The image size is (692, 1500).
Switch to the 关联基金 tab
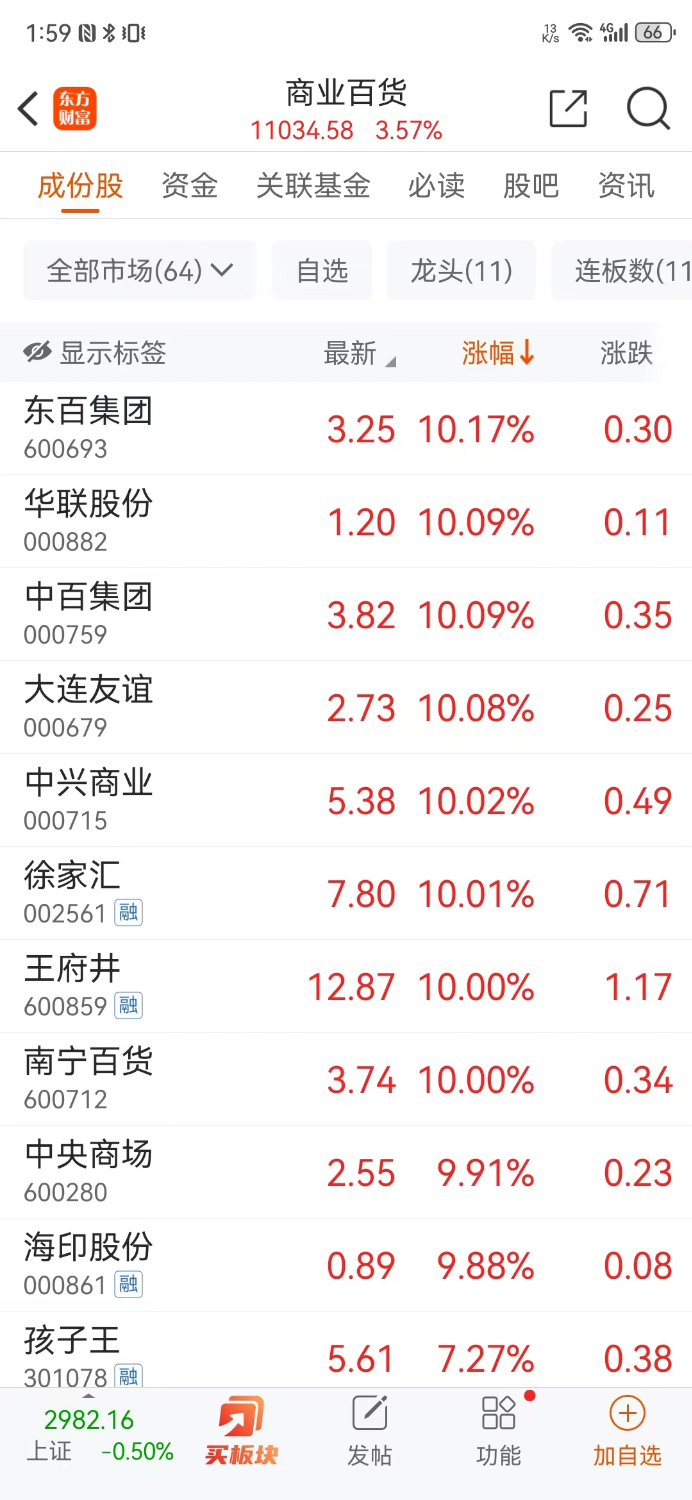pos(313,186)
